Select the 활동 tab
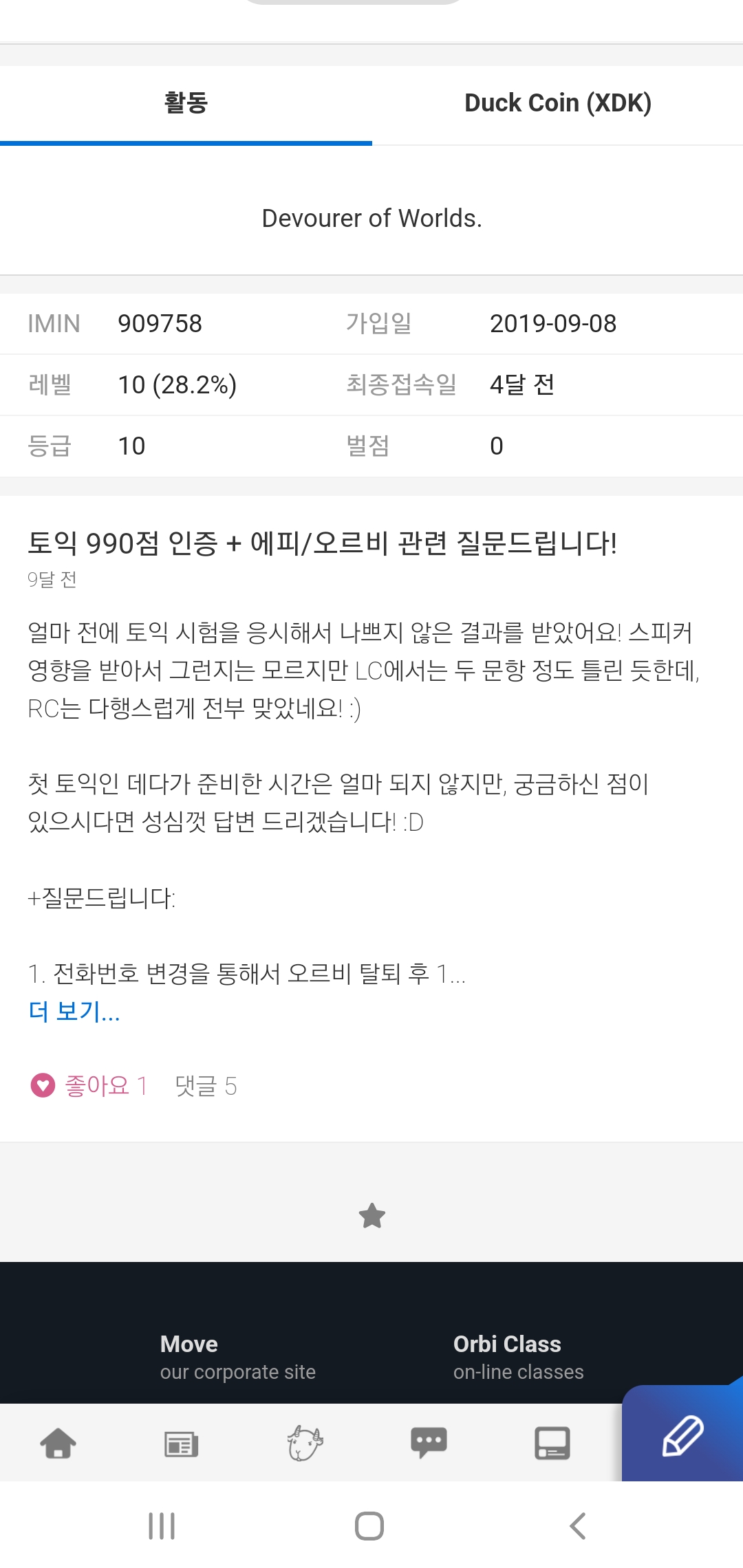This screenshot has width=743, height=1568. (186, 103)
